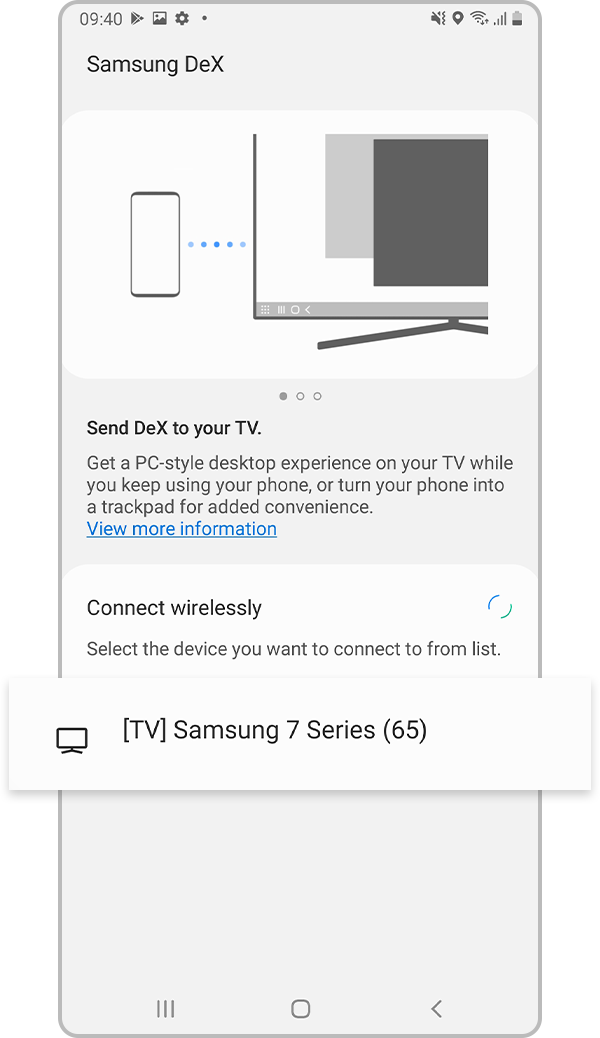The image size is (600, 1038).
Task: Go back using the navigation bar
Action: coord(436,1009)
